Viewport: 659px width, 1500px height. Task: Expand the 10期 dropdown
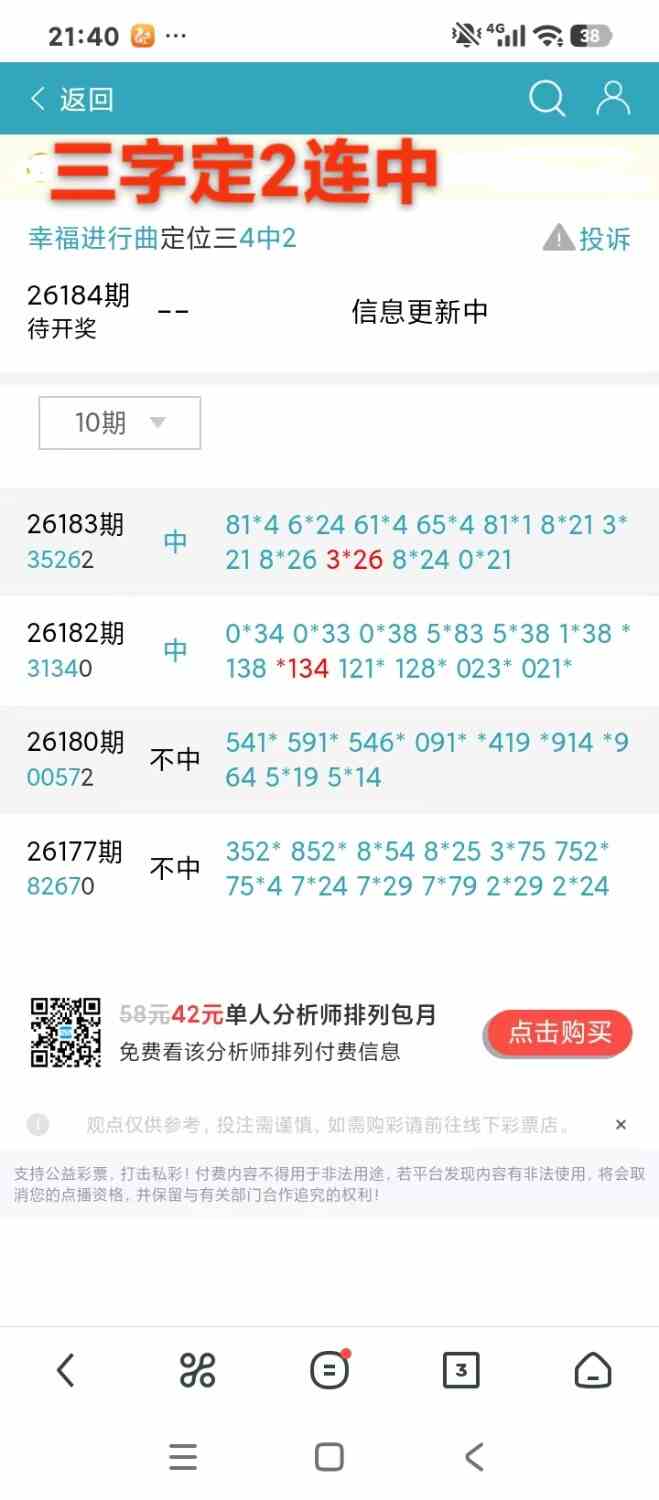coord(120,423)
